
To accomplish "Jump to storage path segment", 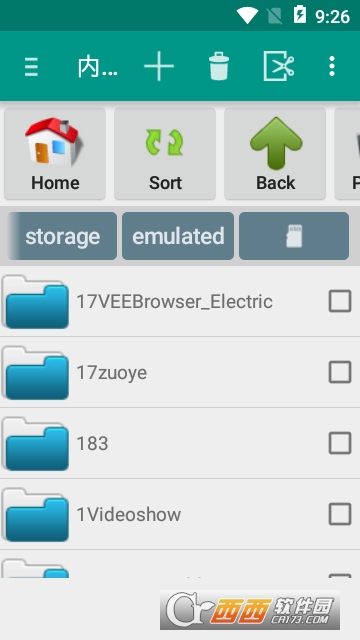I will tap(62, 236).
